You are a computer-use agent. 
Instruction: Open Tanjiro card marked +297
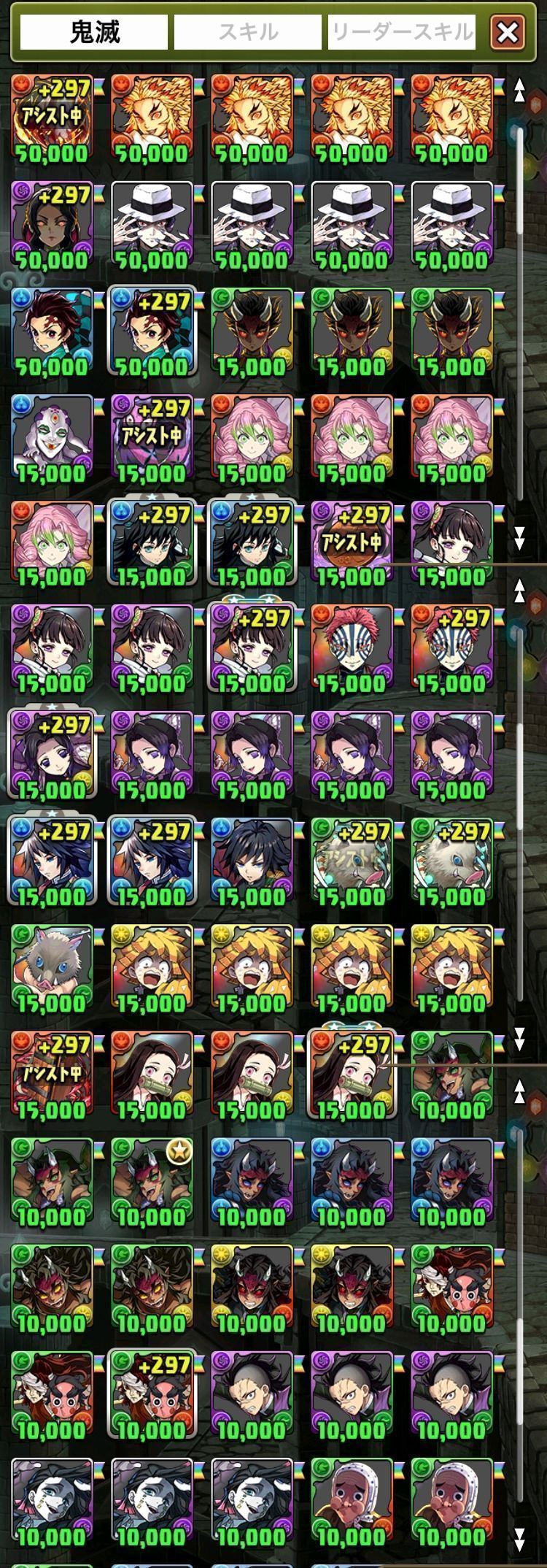pyautogui.click(x=152, y=332)
